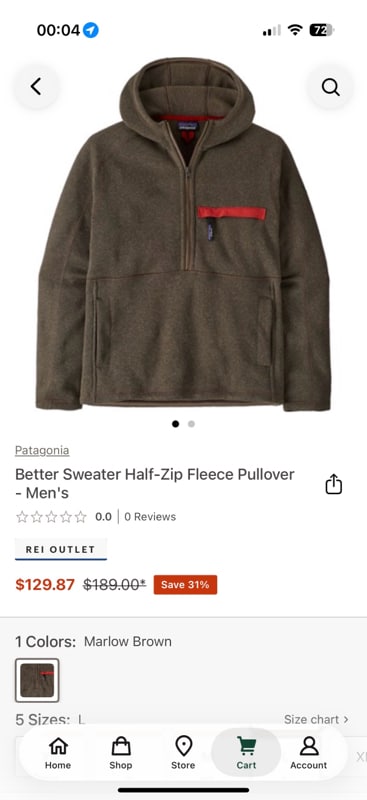367x800 pixels.
Task: Open the Cart tab
Action: (x=246, y=753)
